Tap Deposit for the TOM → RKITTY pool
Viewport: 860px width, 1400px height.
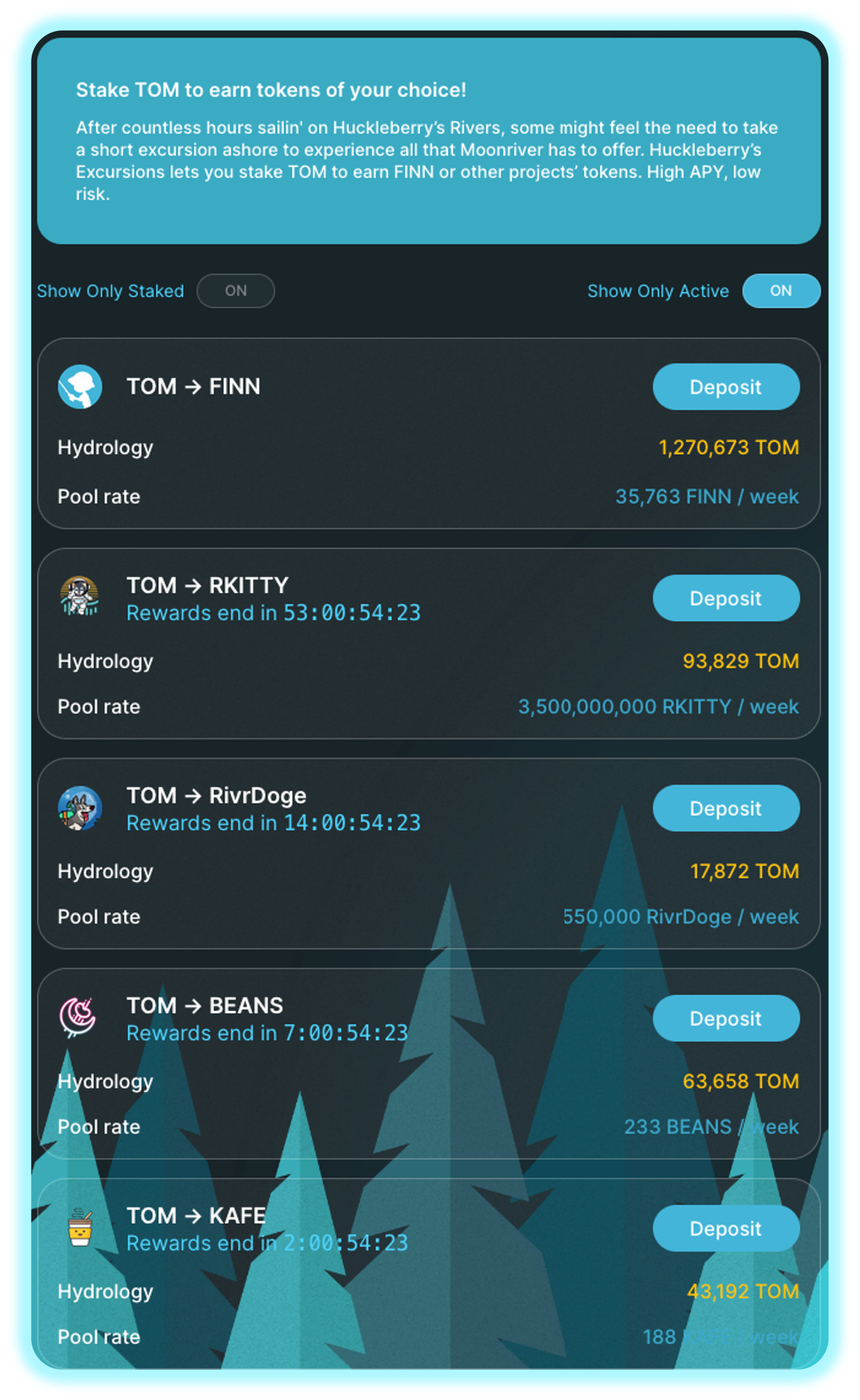(x=725, y=598)
